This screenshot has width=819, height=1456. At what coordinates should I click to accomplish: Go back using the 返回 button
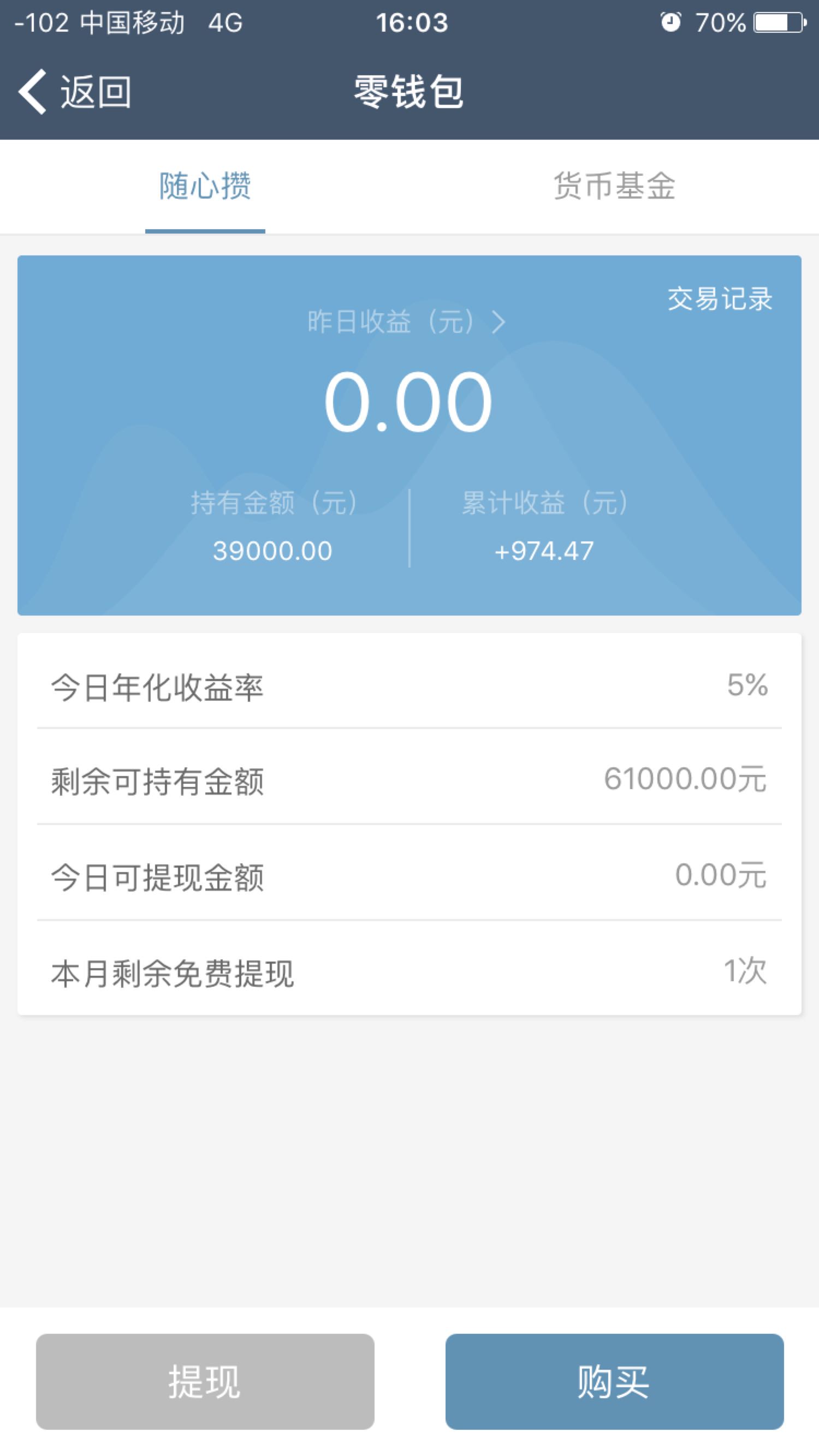coord(75,92)
